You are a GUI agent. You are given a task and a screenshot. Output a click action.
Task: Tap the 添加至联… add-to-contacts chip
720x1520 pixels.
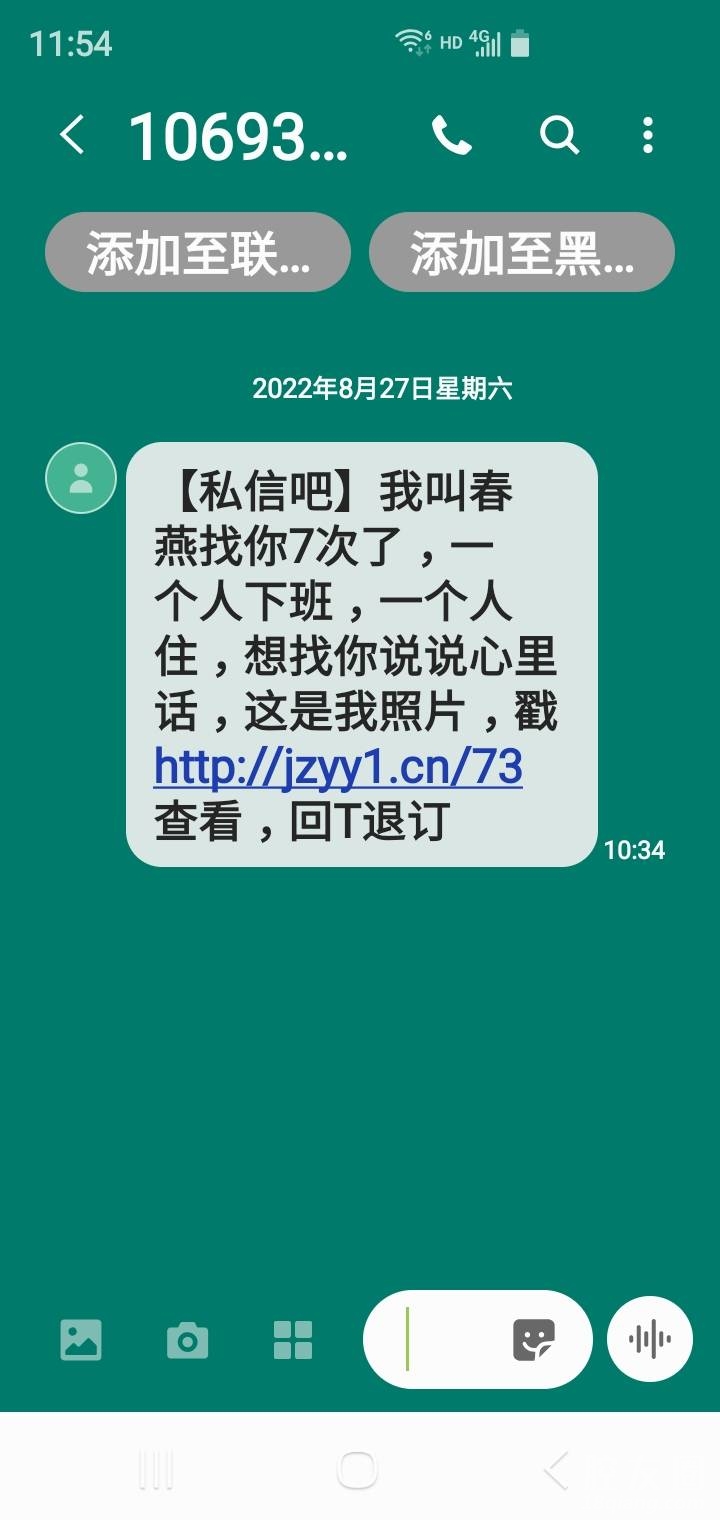point(198,253)
